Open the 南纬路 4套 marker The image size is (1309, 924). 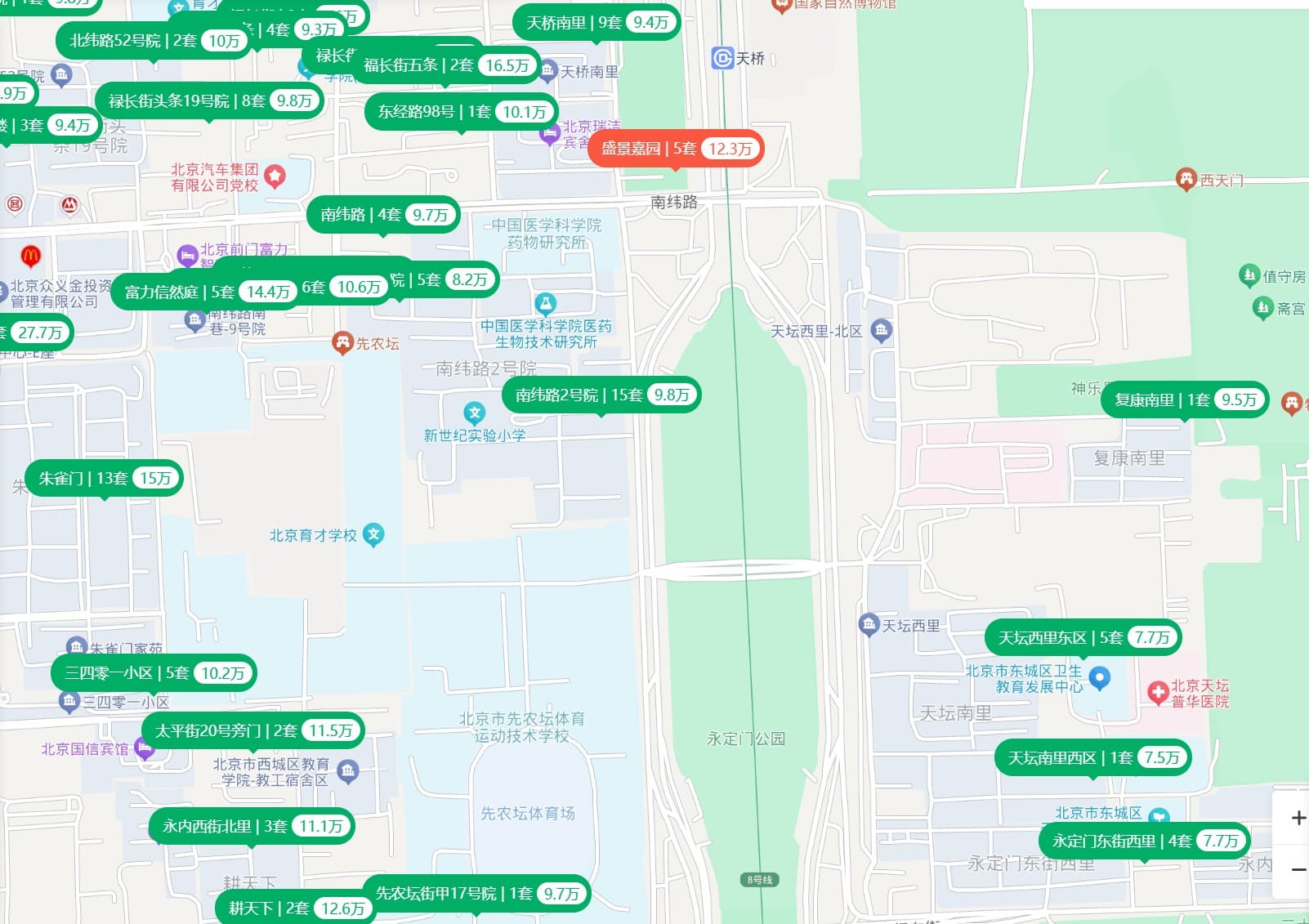[x=383, y=215]
